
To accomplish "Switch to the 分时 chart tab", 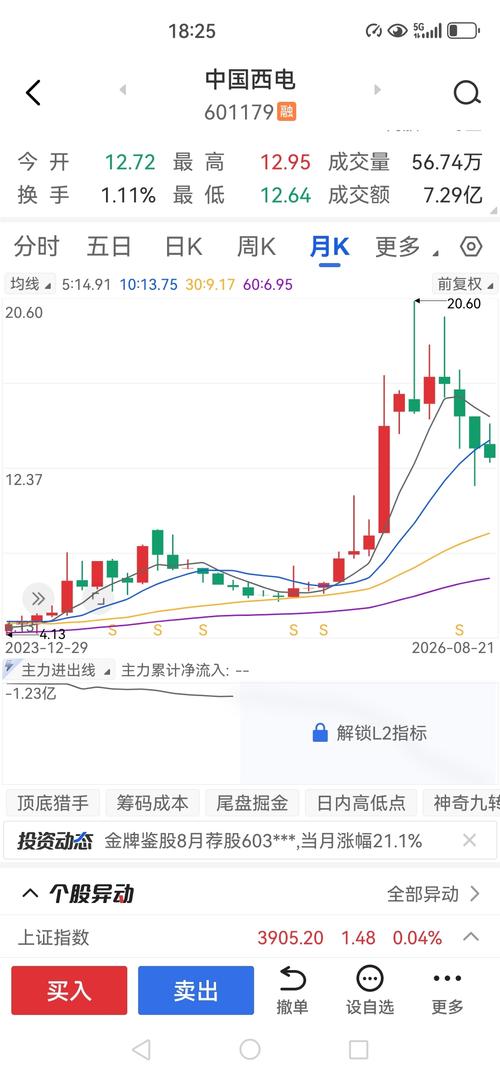I will pos(36,246).
